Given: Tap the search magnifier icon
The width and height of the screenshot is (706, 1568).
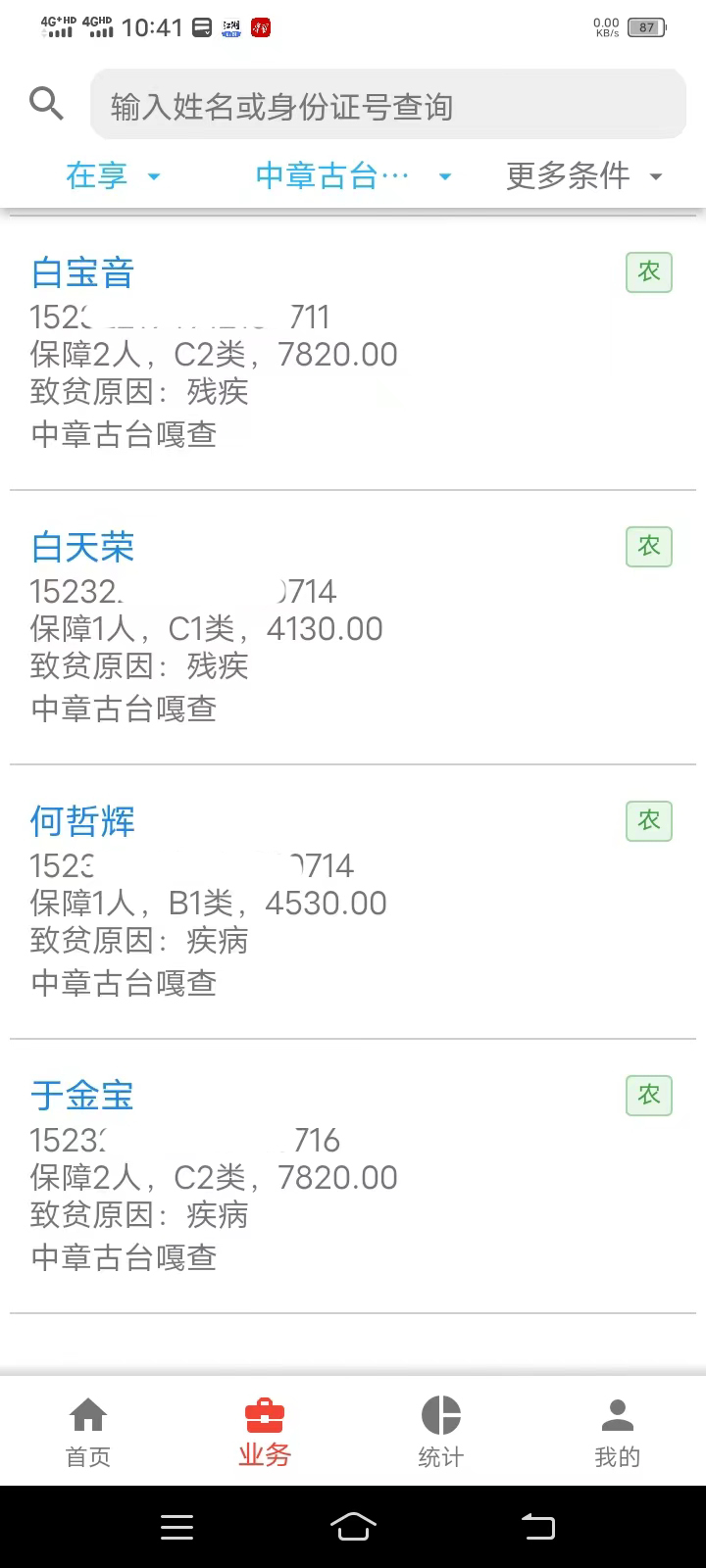Looking at the screenshot, I should (46, 103).
